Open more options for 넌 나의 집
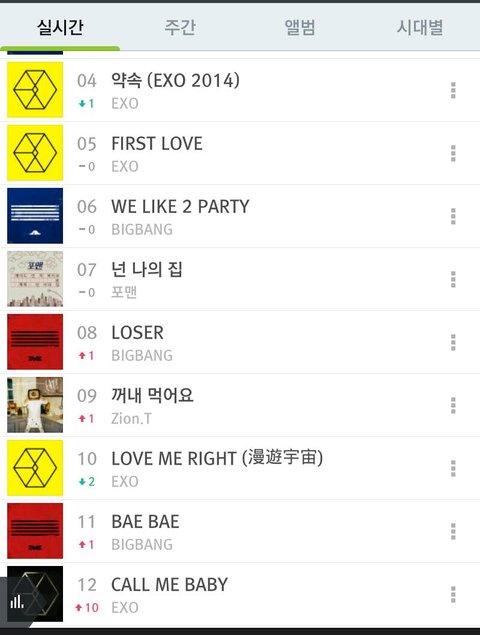Screen dimensions: 480x635 (x=453, y=279)
